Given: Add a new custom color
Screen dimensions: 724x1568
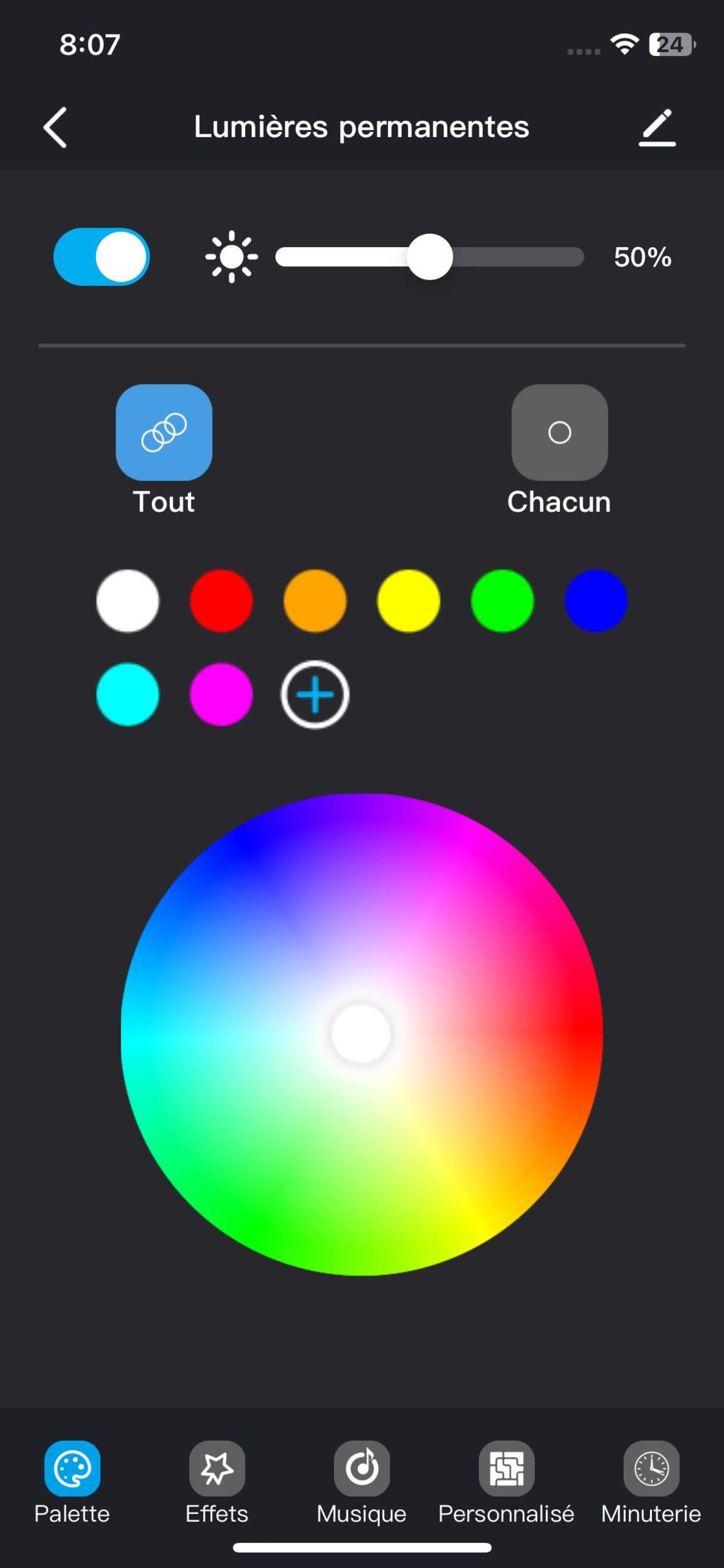Looking at the screenshot, I should click(x=315, y=694).
